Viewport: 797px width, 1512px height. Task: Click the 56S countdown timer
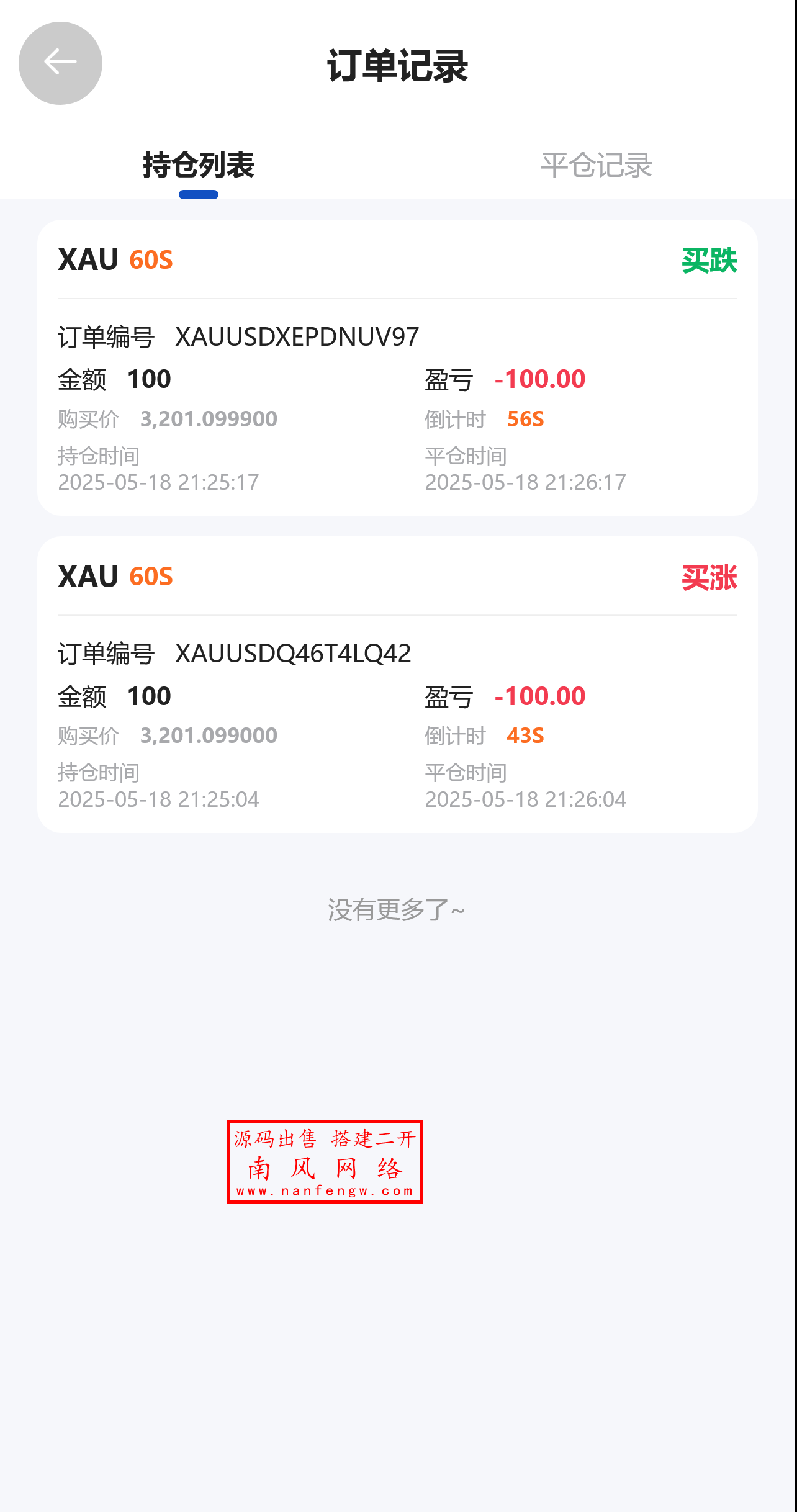coord(526,419)
